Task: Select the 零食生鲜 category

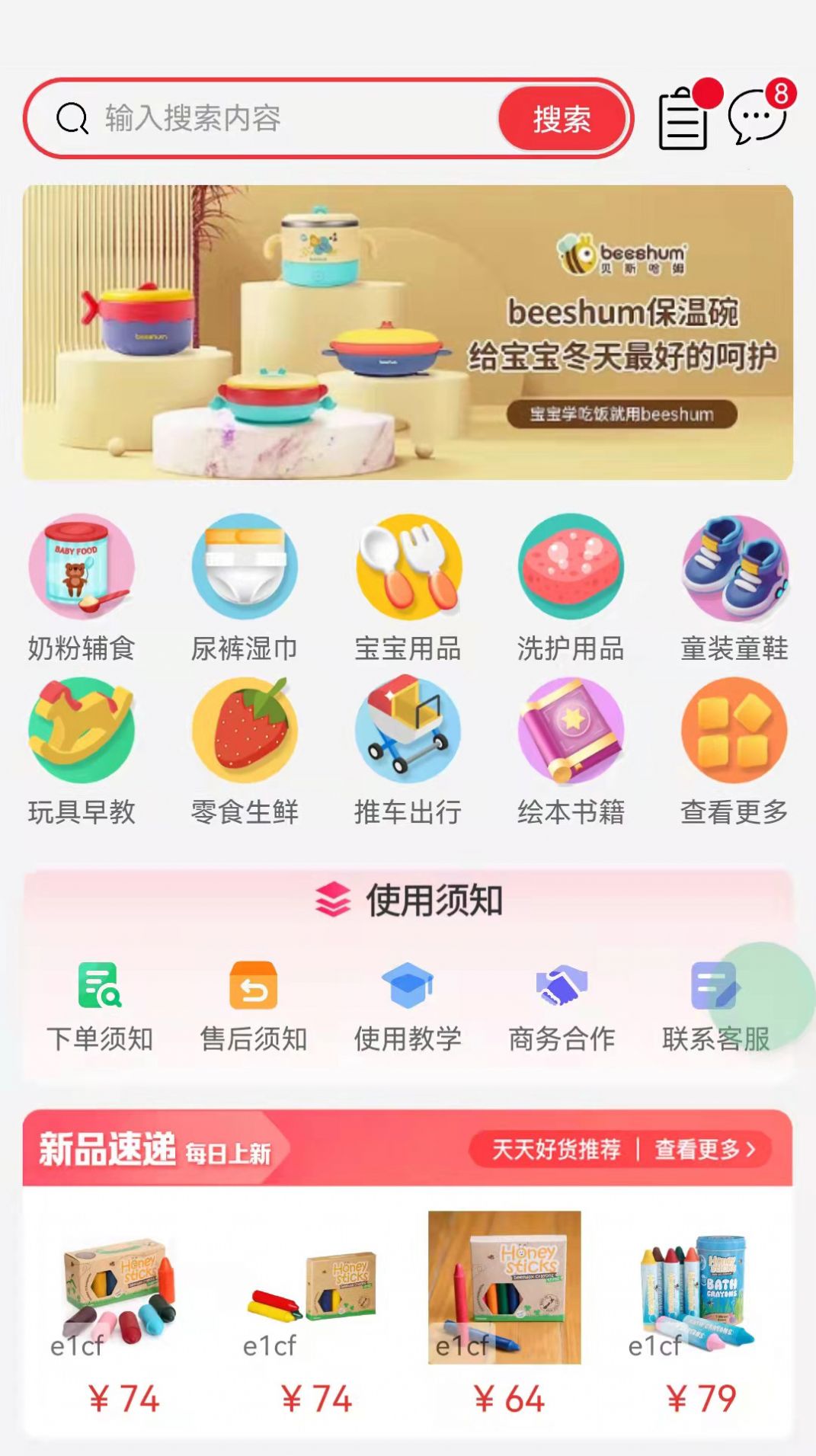Action: (245, 751)
